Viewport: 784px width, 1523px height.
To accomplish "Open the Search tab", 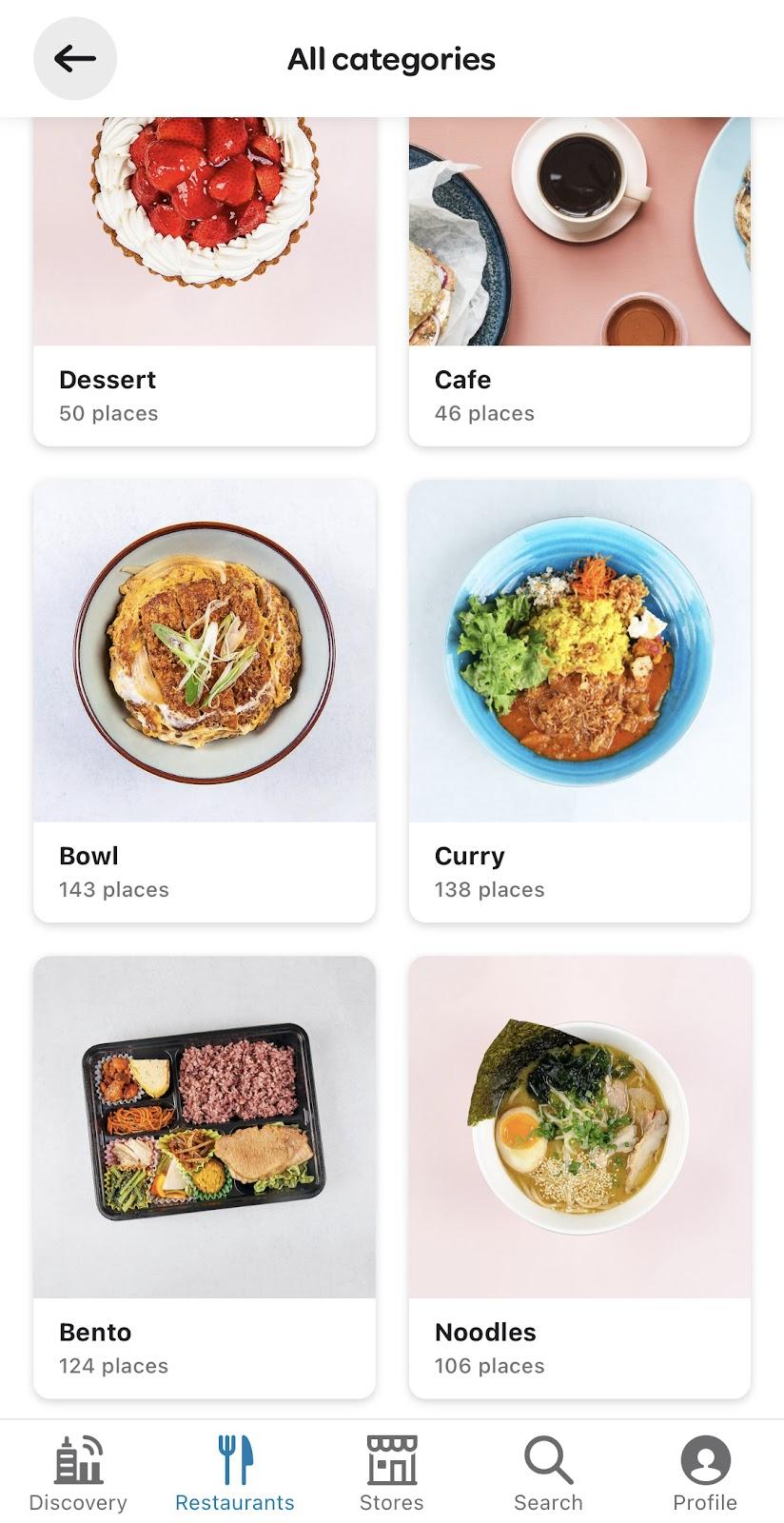I will pyautogui.click(x=548, y=1473).
